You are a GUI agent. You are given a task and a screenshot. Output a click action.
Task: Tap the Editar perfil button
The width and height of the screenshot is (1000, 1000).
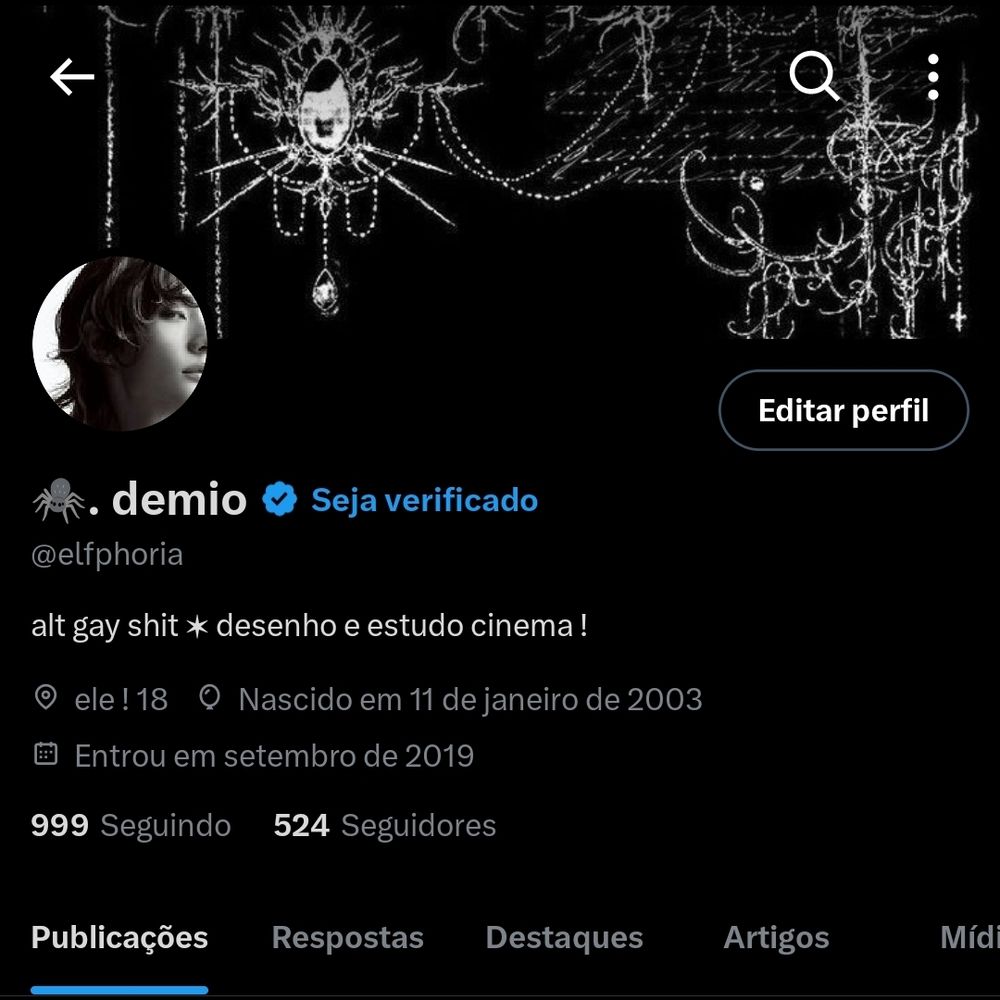(843, 411)
